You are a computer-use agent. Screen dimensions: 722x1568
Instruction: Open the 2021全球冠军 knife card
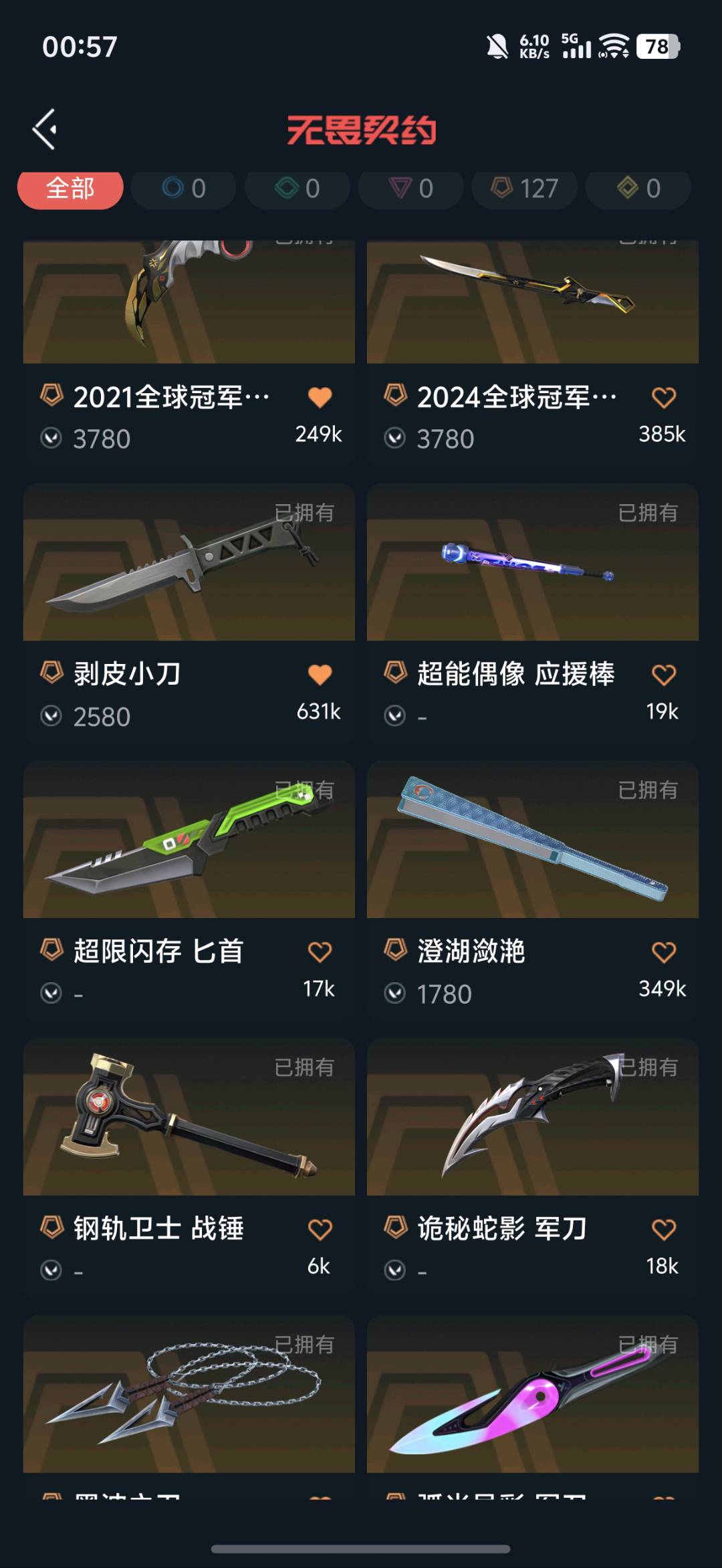[x=189, y=301]
